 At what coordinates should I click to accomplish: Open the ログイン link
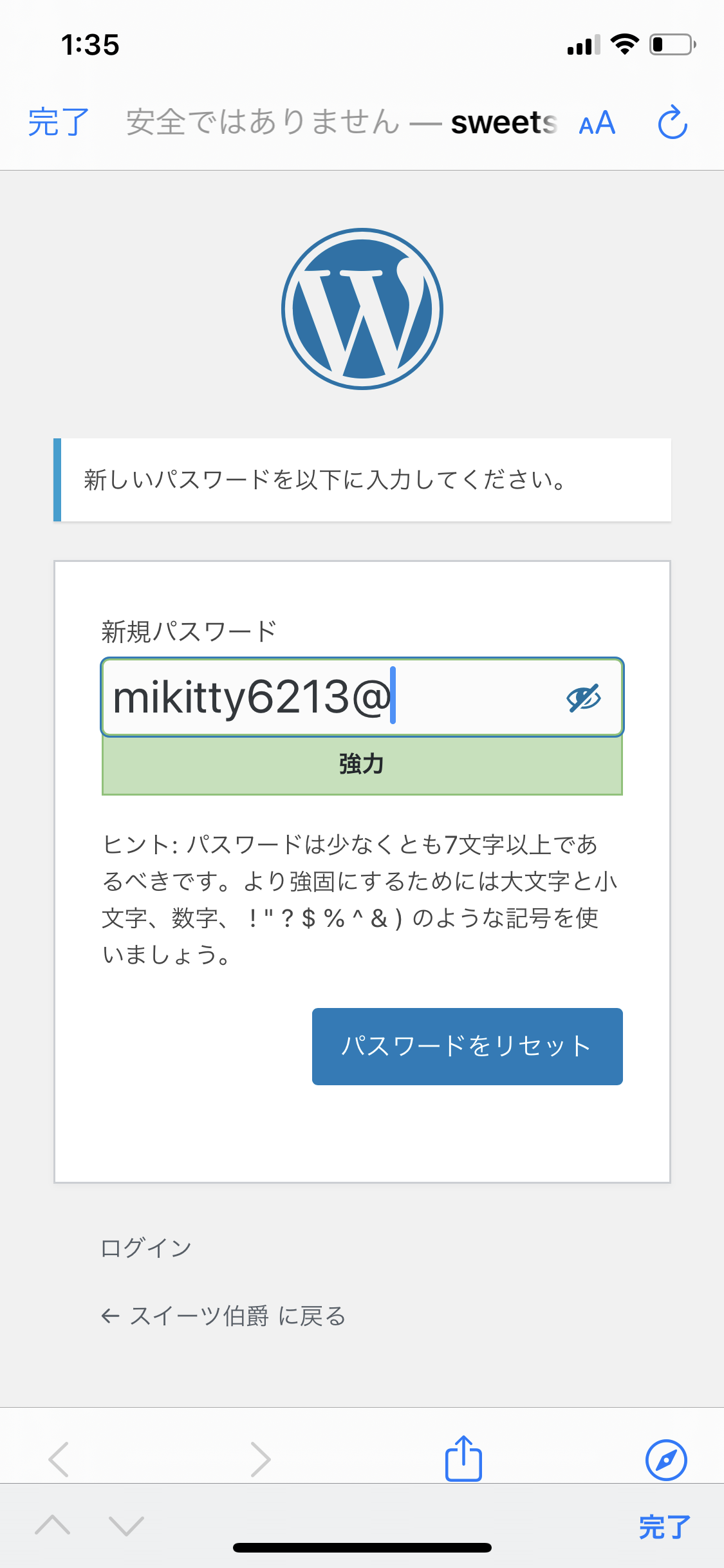146,1247
